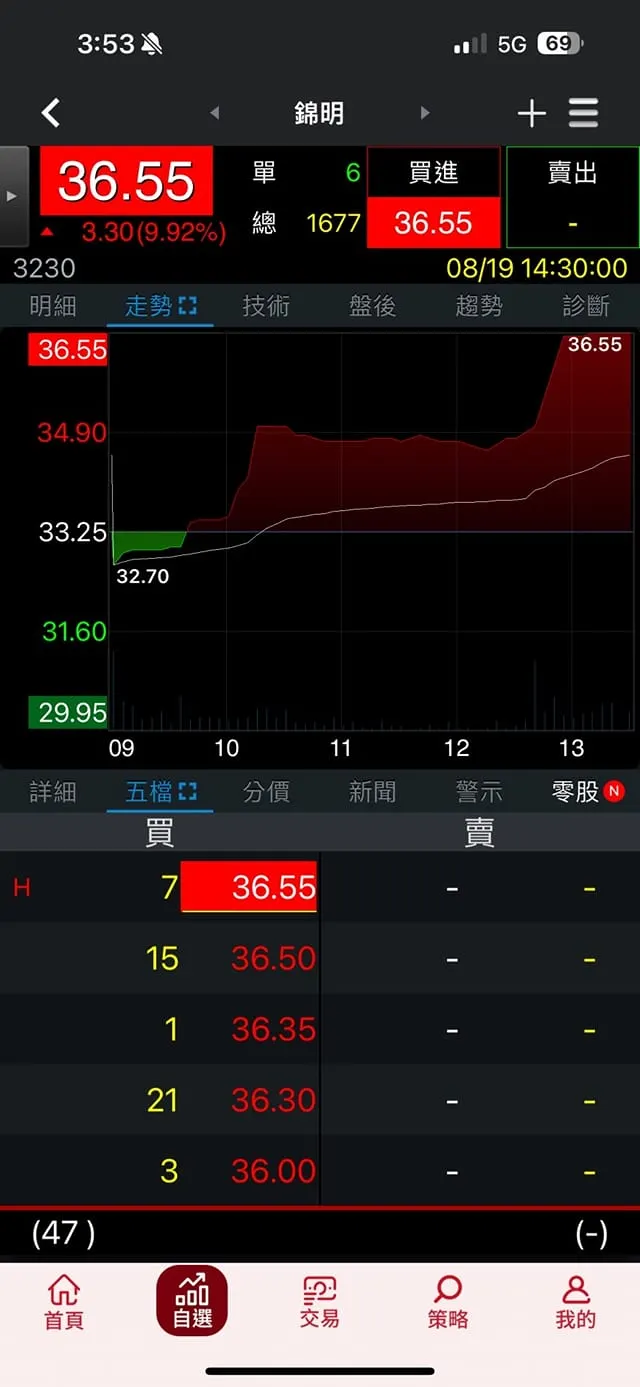Select the 警示 tab
The height and width of the screenshot is (1387, 640).
tap(479, 792)
